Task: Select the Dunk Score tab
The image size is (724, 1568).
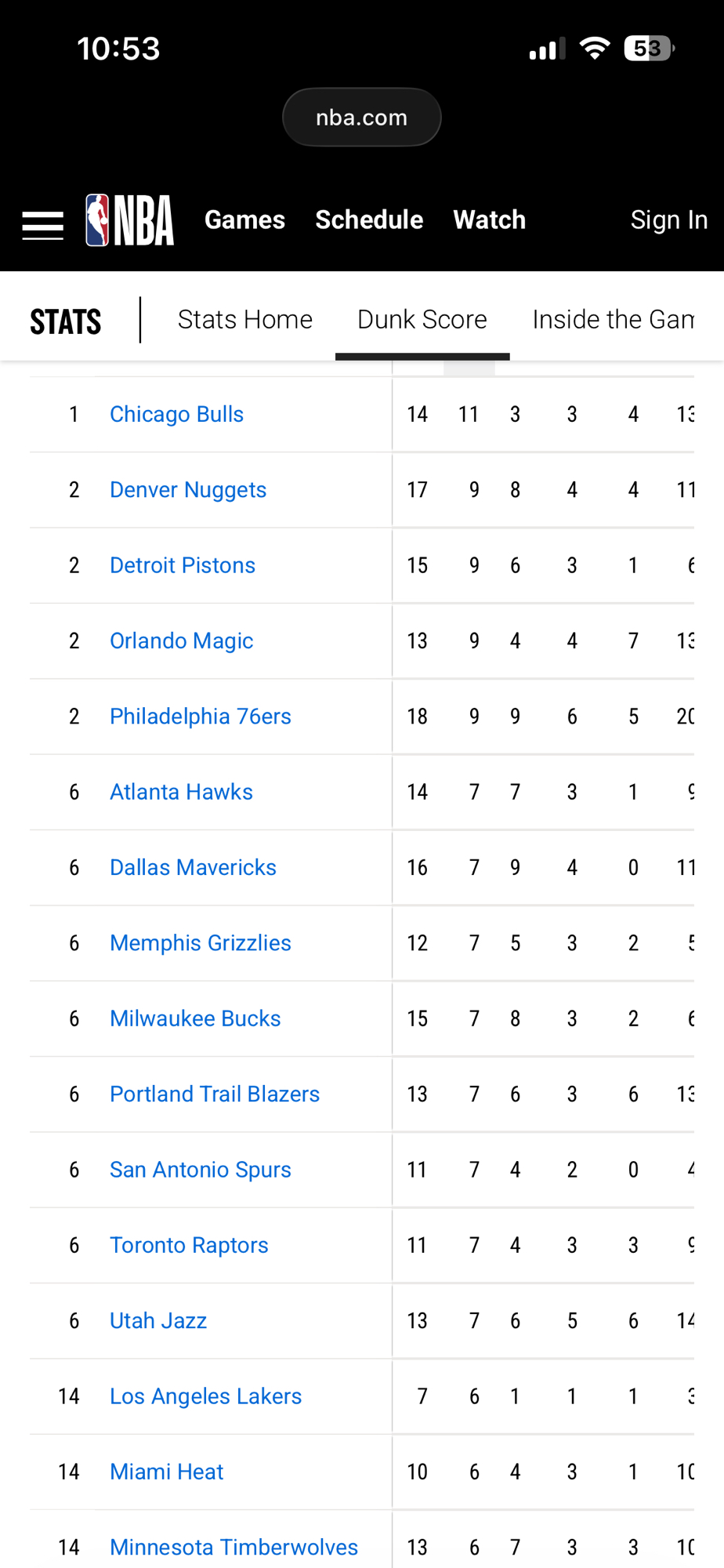Action: click(x=422, y=320)
